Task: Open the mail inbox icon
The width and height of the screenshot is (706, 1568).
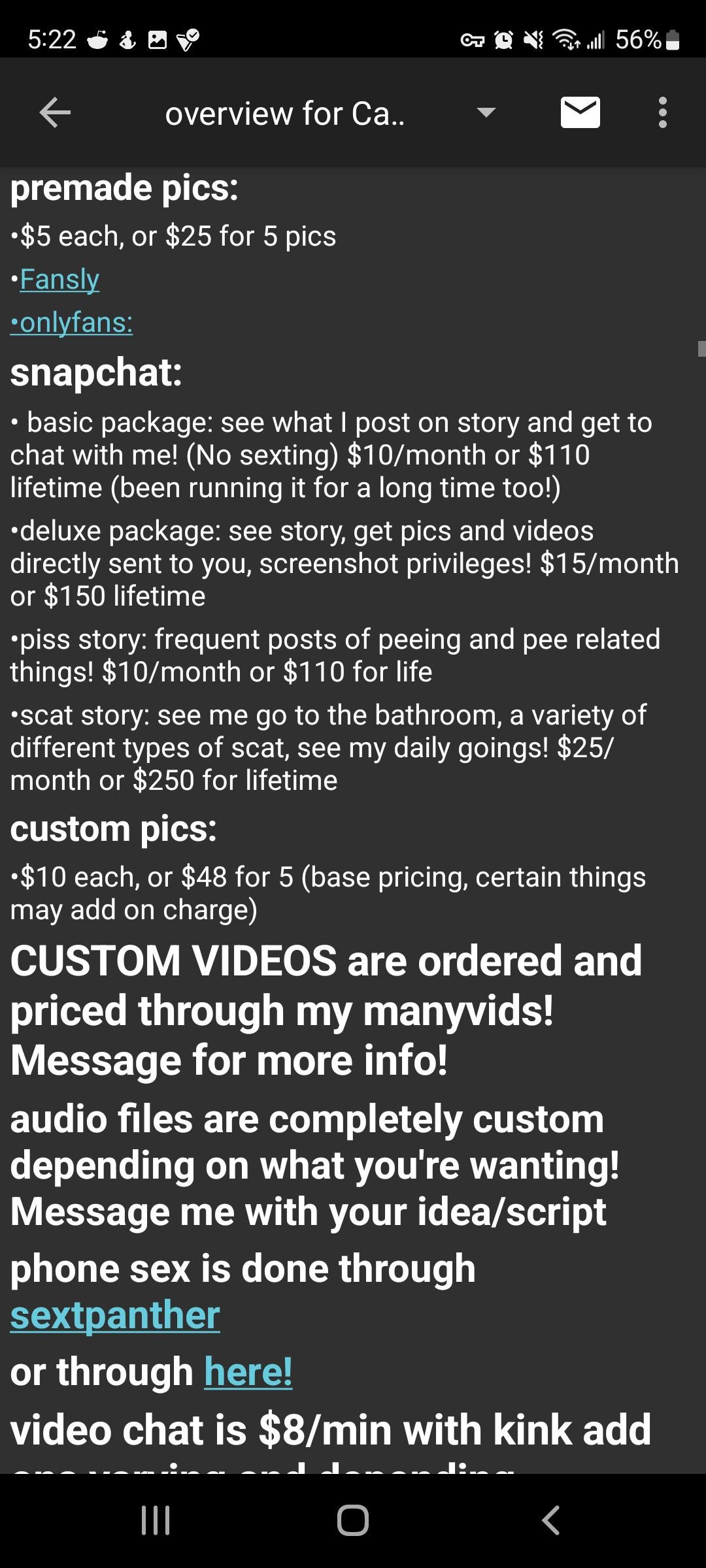Action: tap(580, 112)
